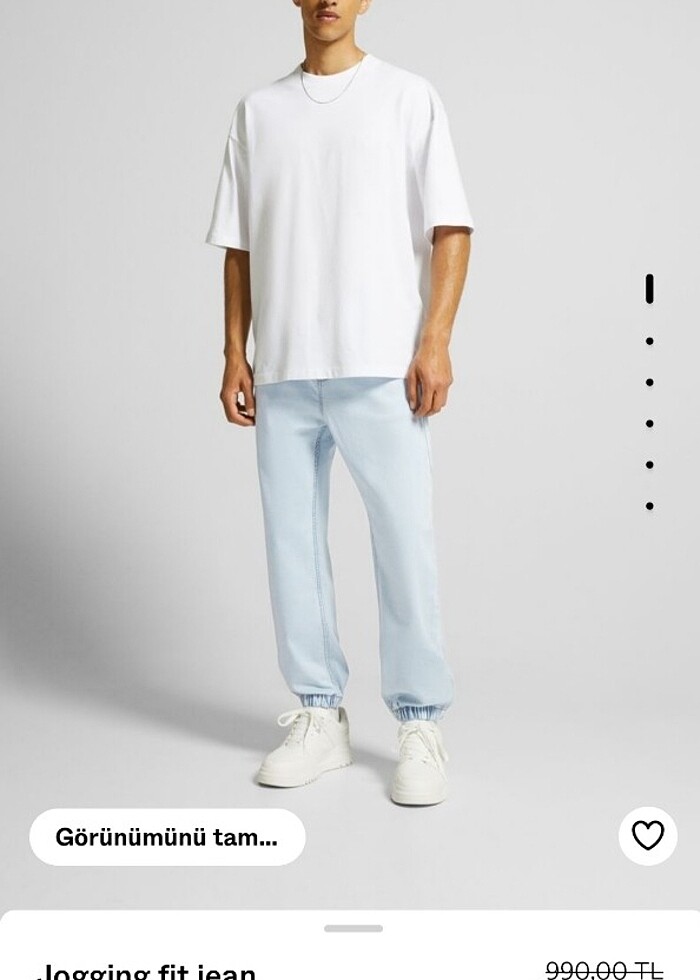Image resolution: width=700 pixels, height=980 pixels.
Task: Add the jogging fit jean to favorites
Action: point(647,835)
